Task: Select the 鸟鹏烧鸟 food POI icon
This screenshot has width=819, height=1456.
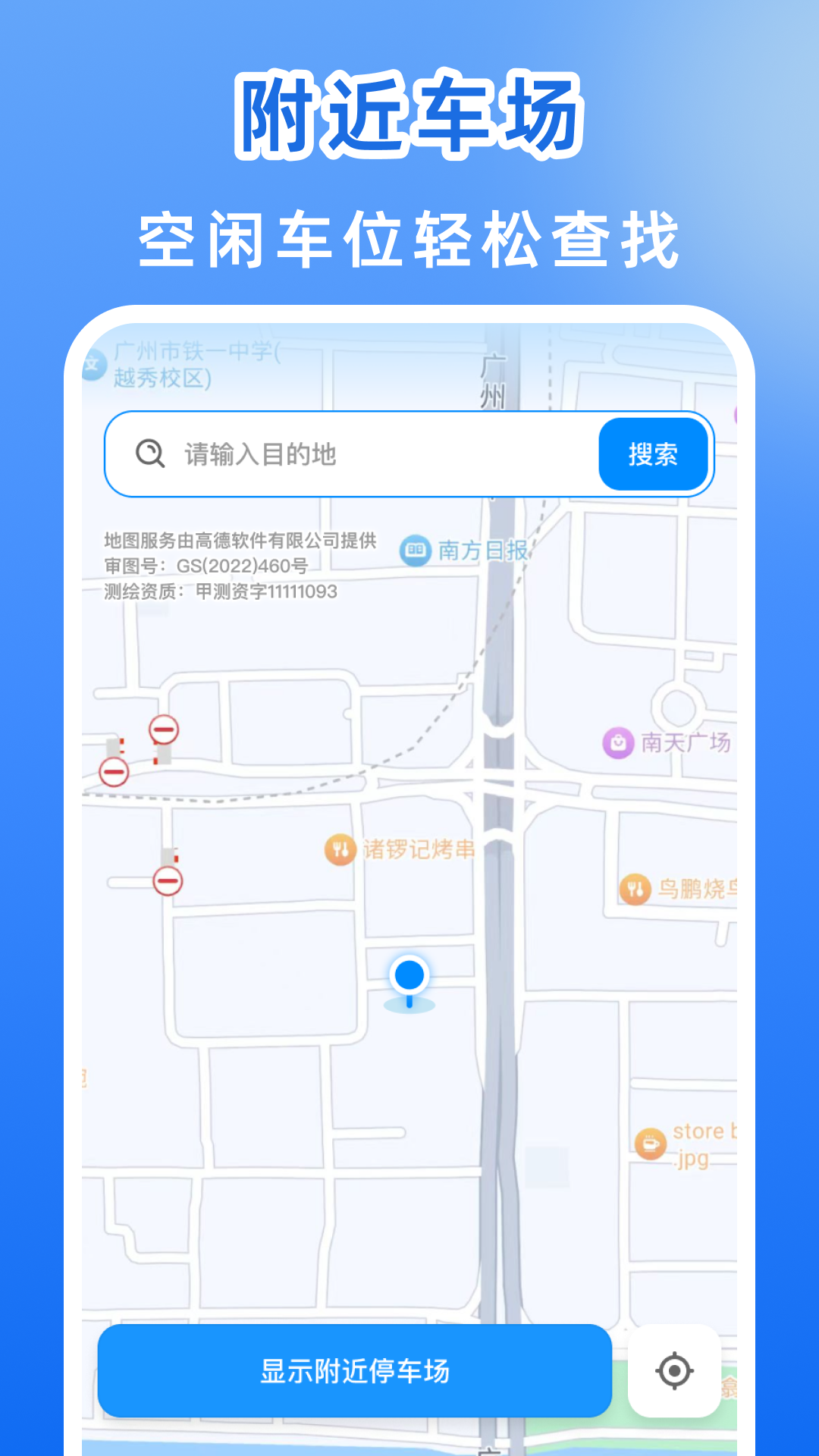Action: (635, 887)
